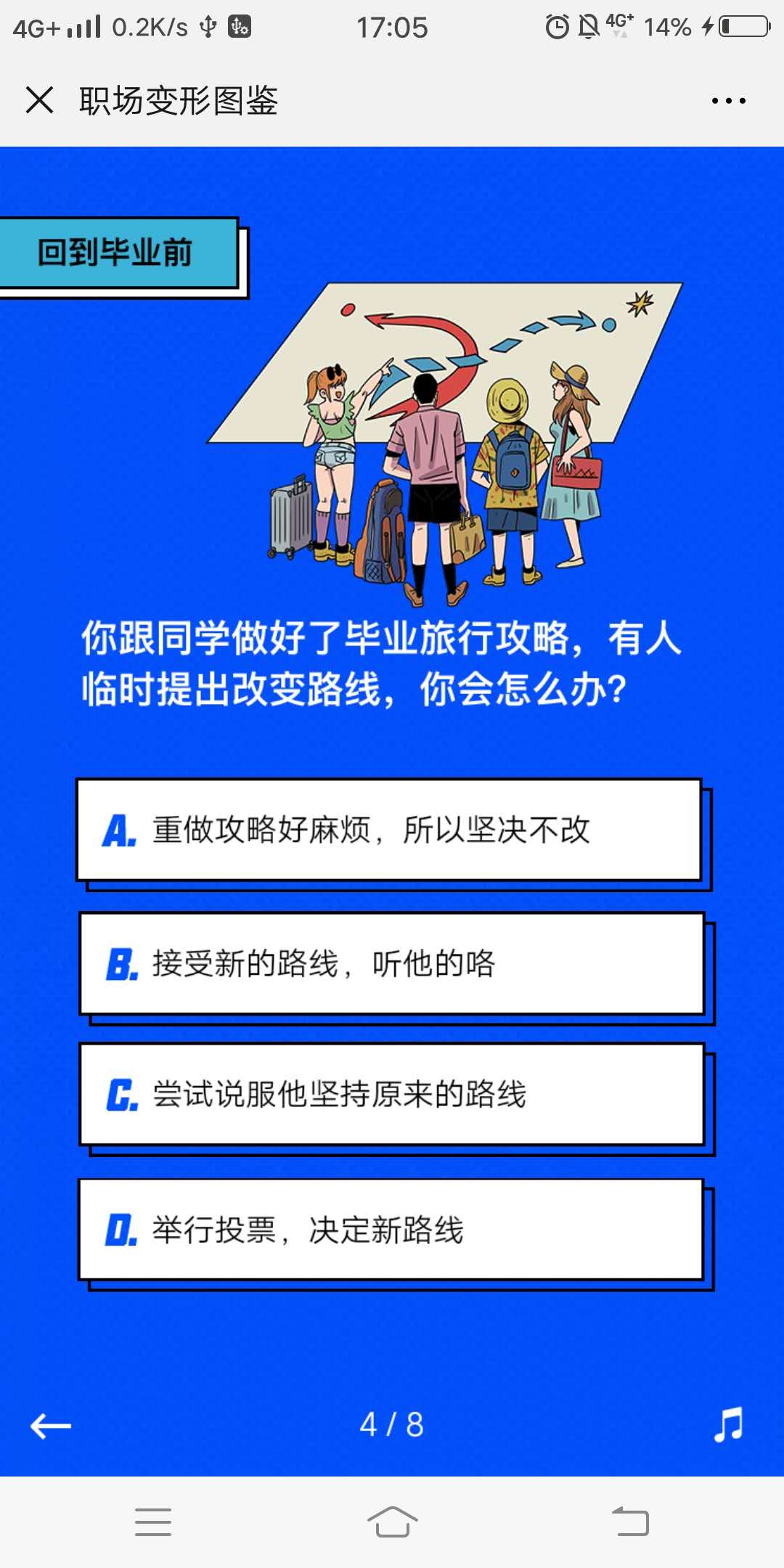Tap the system back button

630,1522
